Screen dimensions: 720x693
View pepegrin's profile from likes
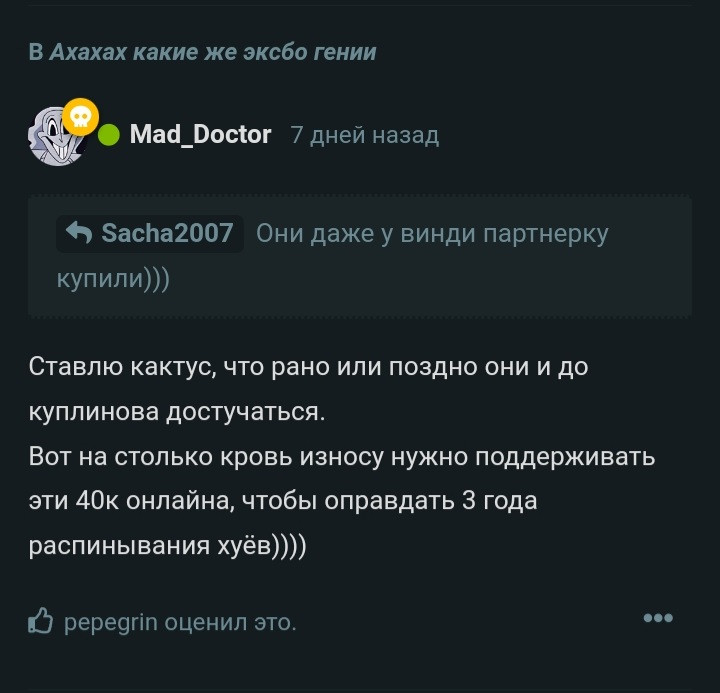[x=110, y=623]
